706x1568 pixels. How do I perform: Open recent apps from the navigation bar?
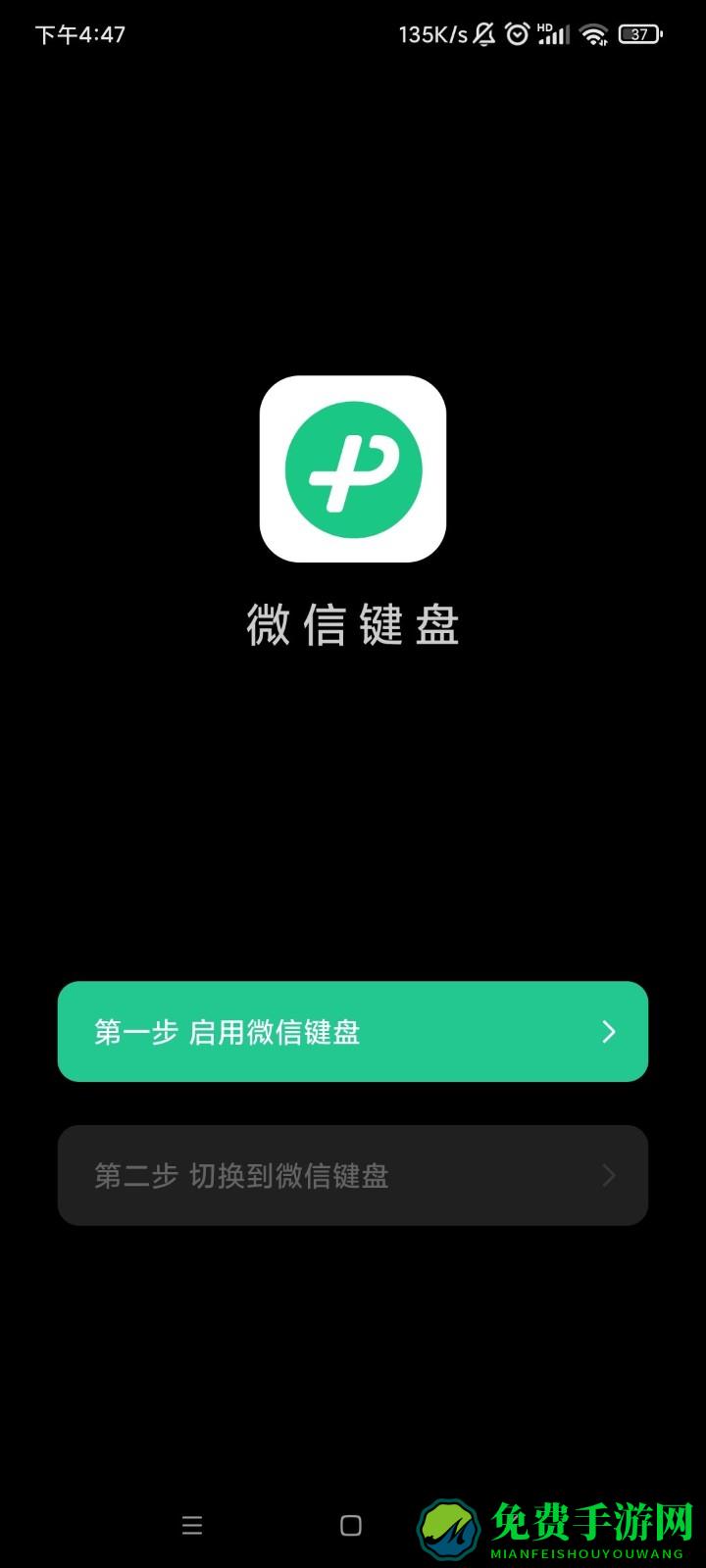click(192, 1525)
